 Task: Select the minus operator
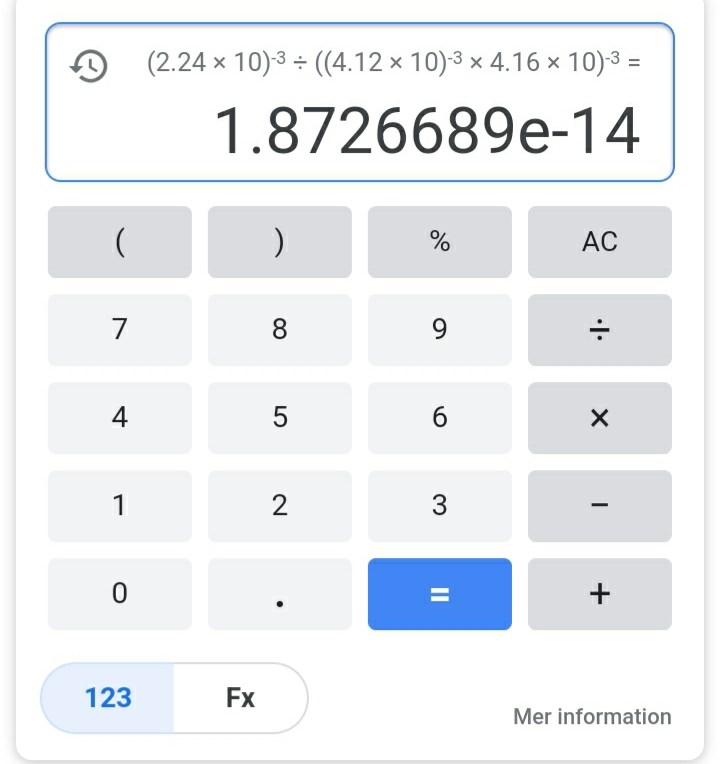click(600, 506)
